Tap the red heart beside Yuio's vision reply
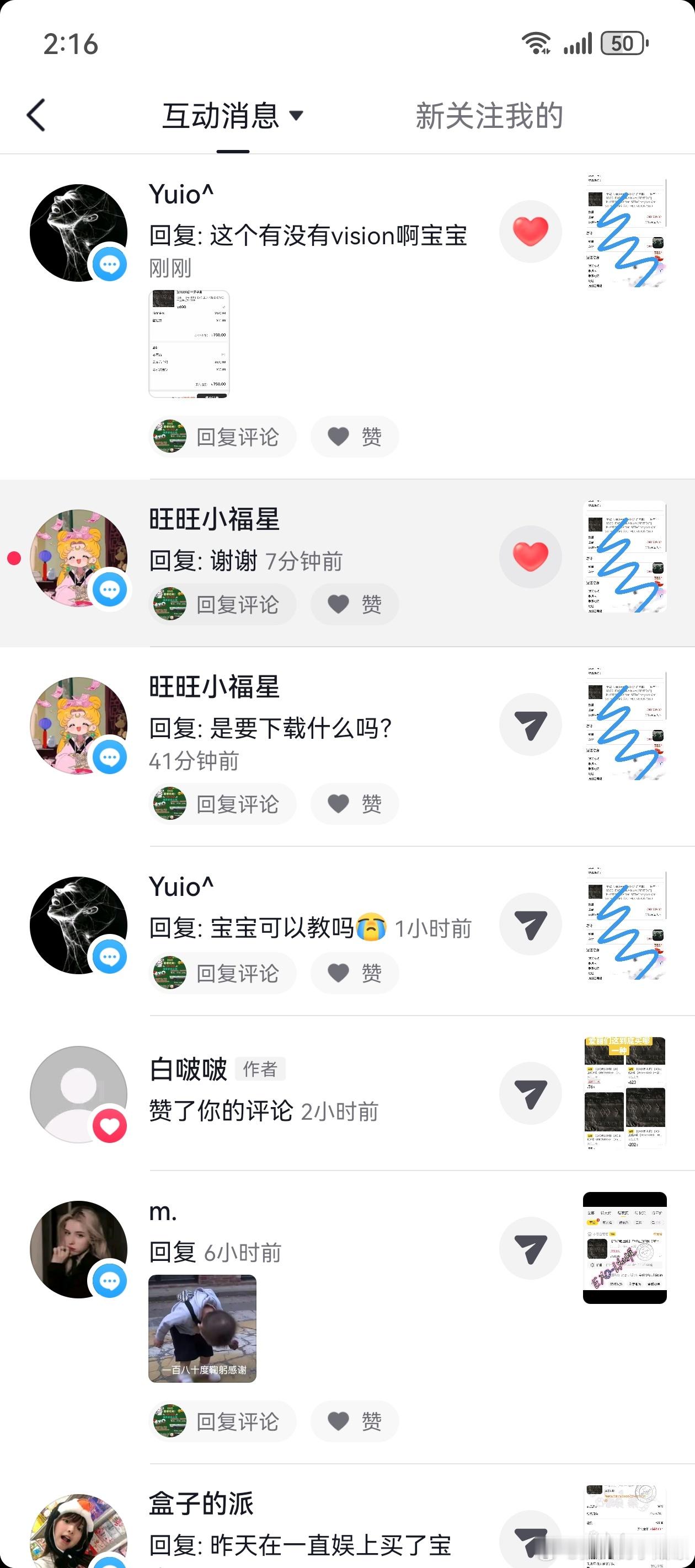The height and width of the screenshot is (1568, 695). tap(530, 230)
